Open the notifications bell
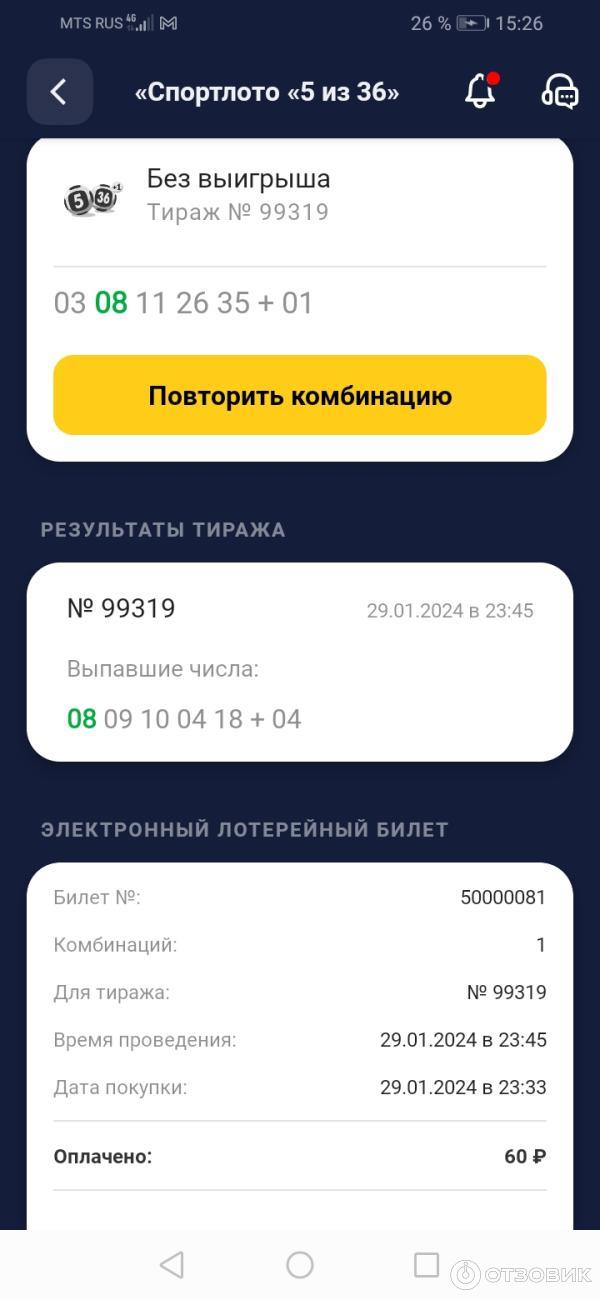Image resolution: width=600 pixels, height=1300 pixels. (480, 92)
